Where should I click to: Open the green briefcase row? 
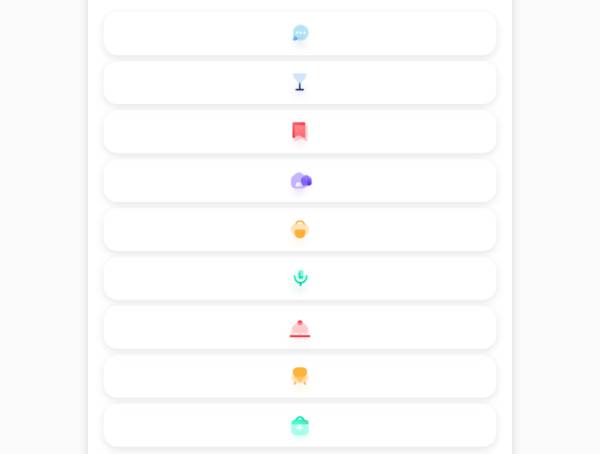[x=300, y=425]
